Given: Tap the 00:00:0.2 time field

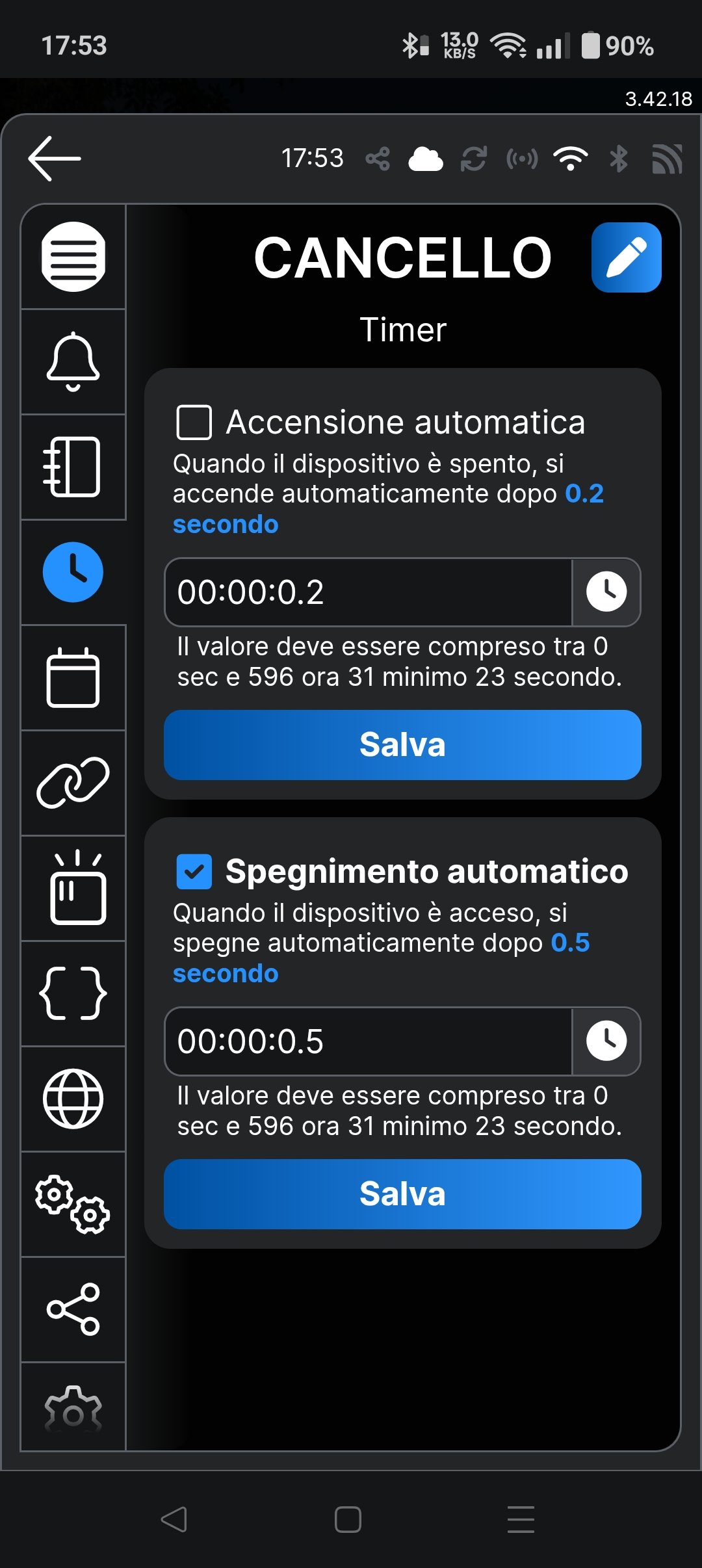Looking at the screenshot, I should 369,592.
